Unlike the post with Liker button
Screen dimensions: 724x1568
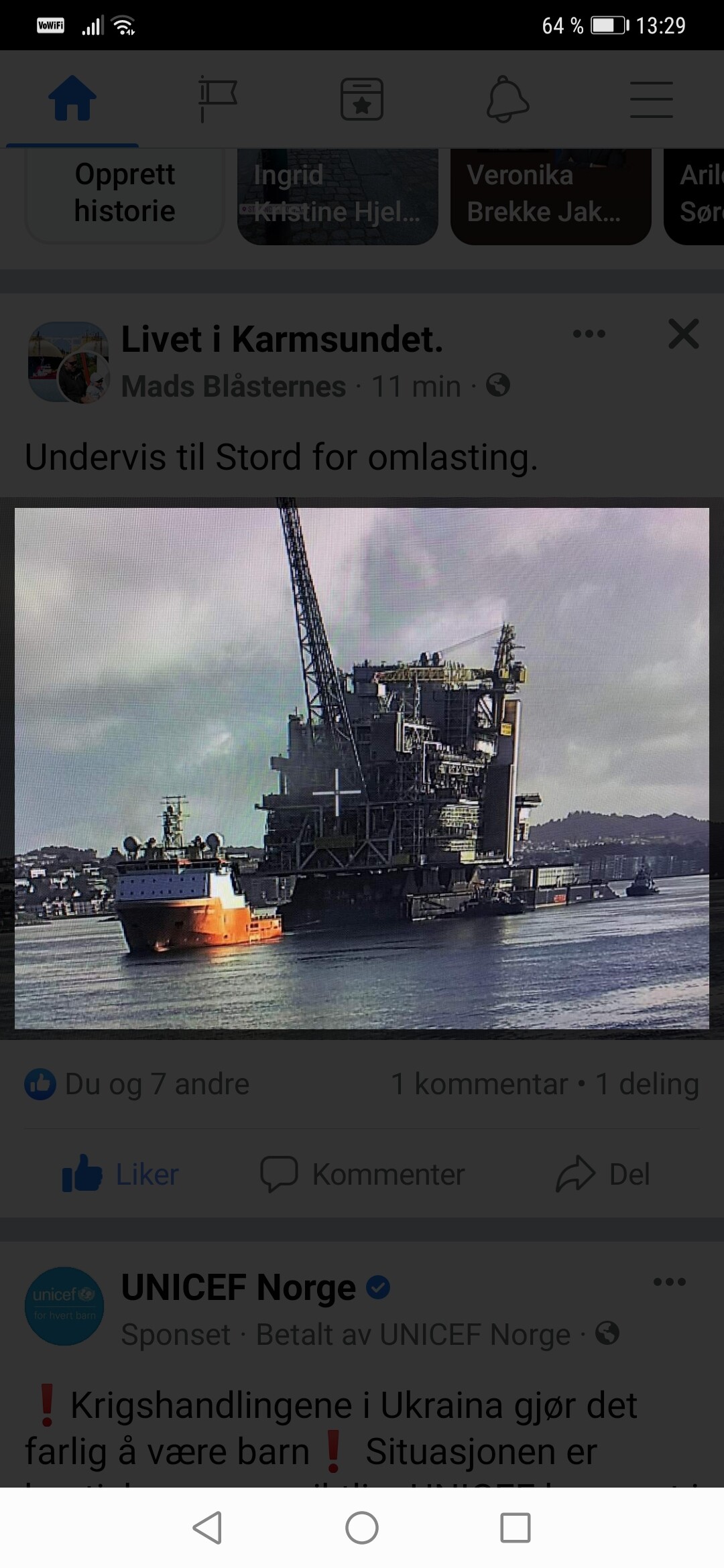tap(121, 1174)
